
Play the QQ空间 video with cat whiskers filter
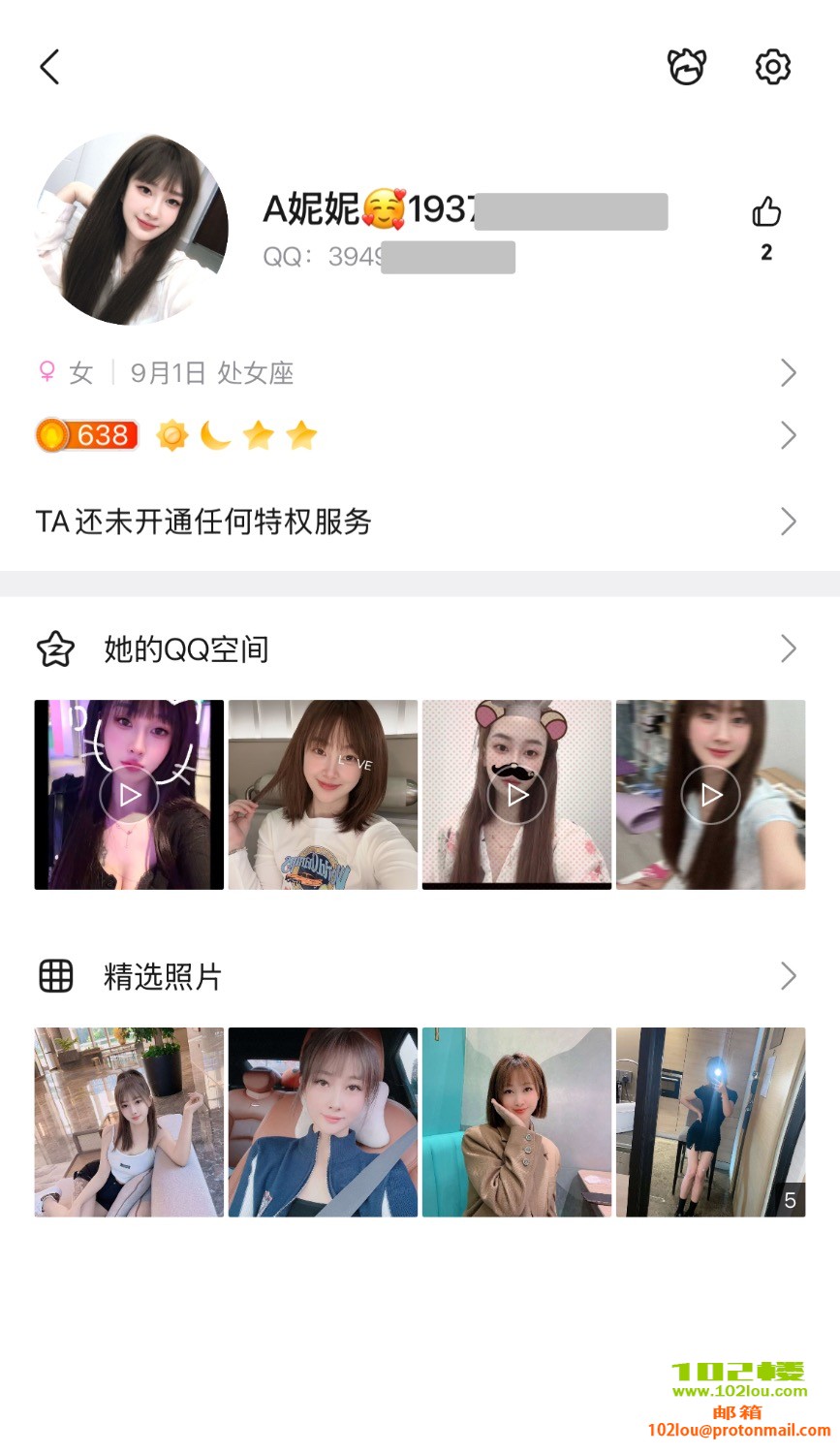click(x=129, y=795)
